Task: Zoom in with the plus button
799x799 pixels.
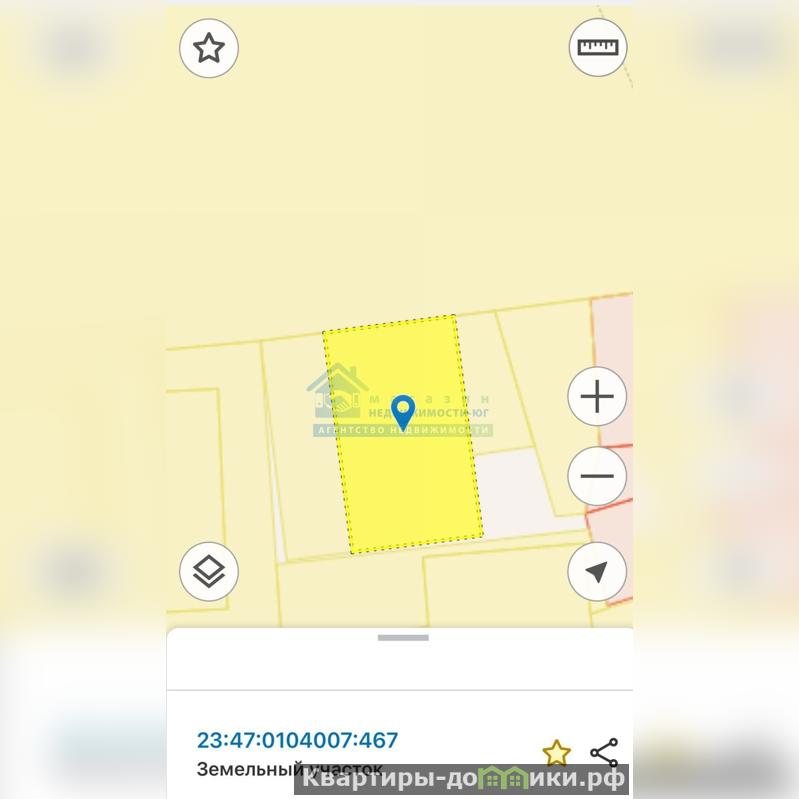Action: (597, 397)
